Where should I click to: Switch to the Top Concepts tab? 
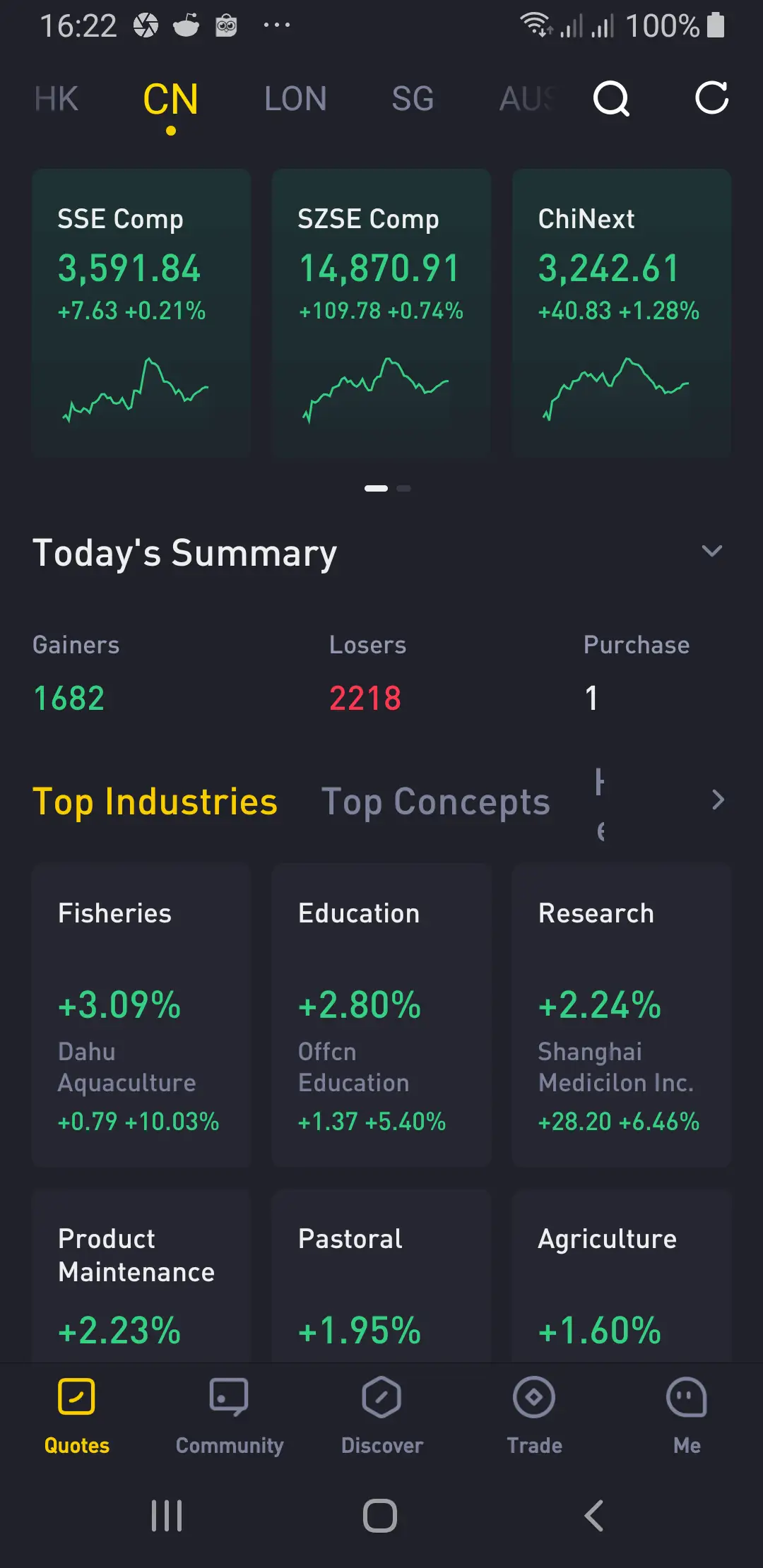point(436,800)
